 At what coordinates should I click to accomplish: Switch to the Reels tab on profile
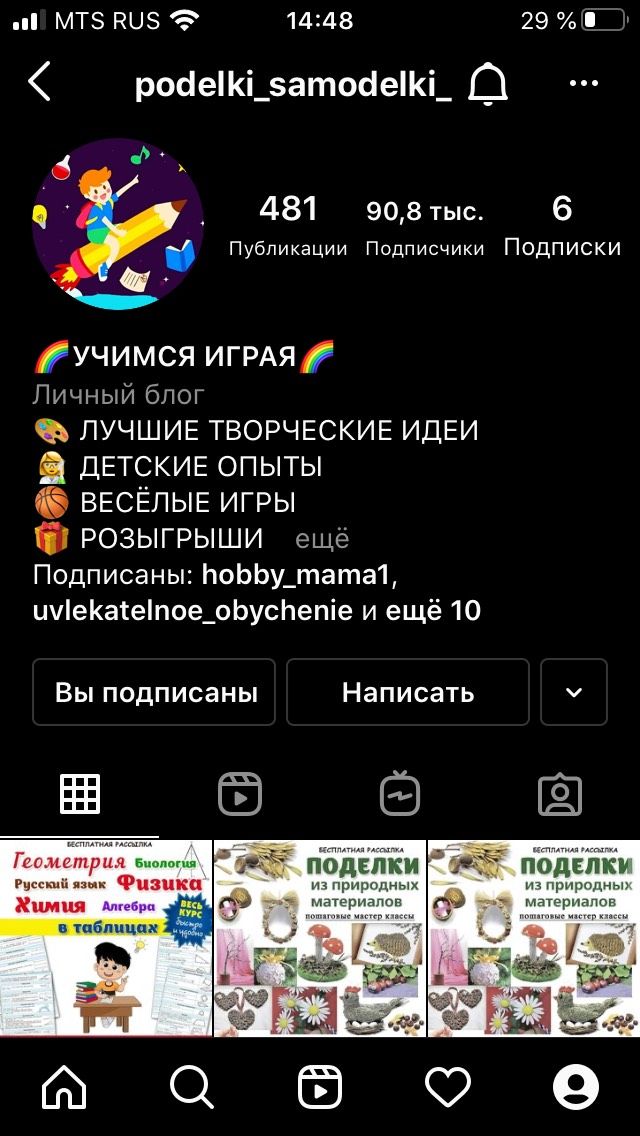coord(240,794)
